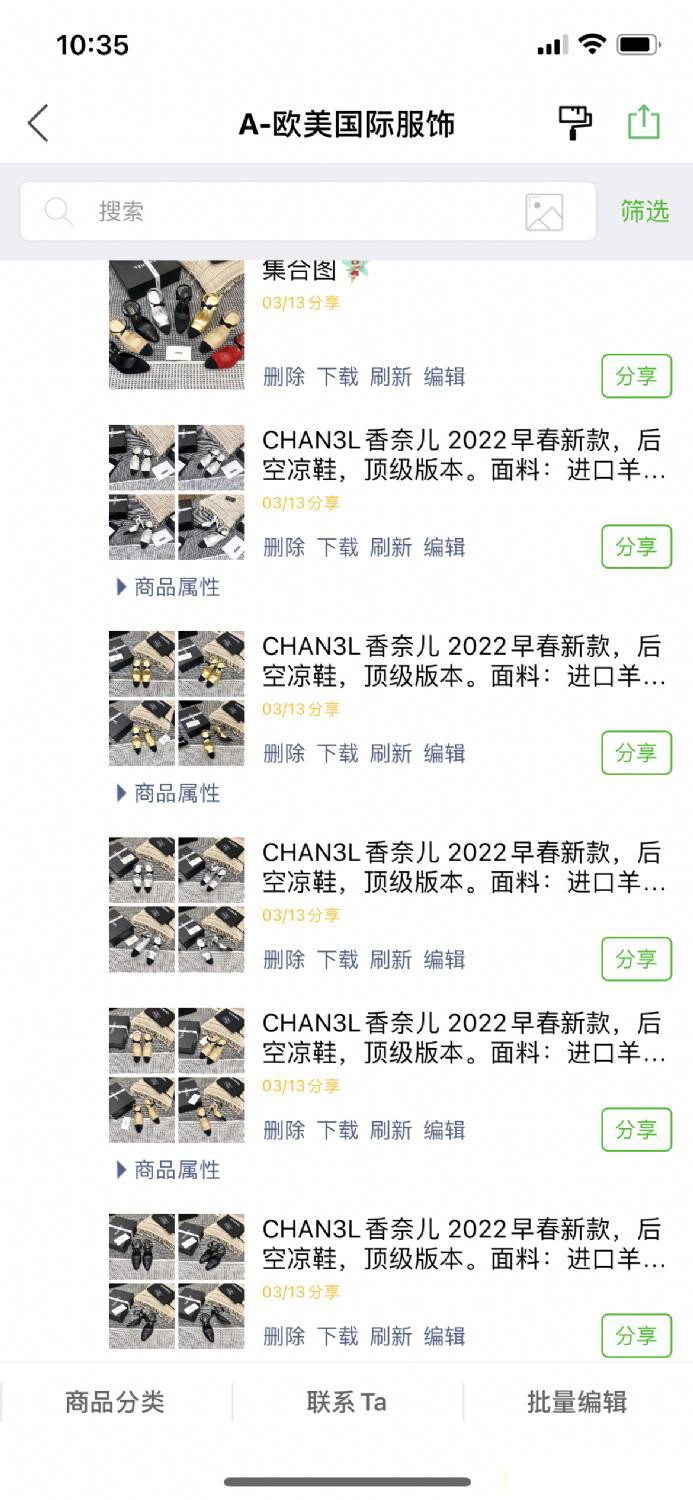Delete the 集合图 post with 删除

(x=284, y=377)
